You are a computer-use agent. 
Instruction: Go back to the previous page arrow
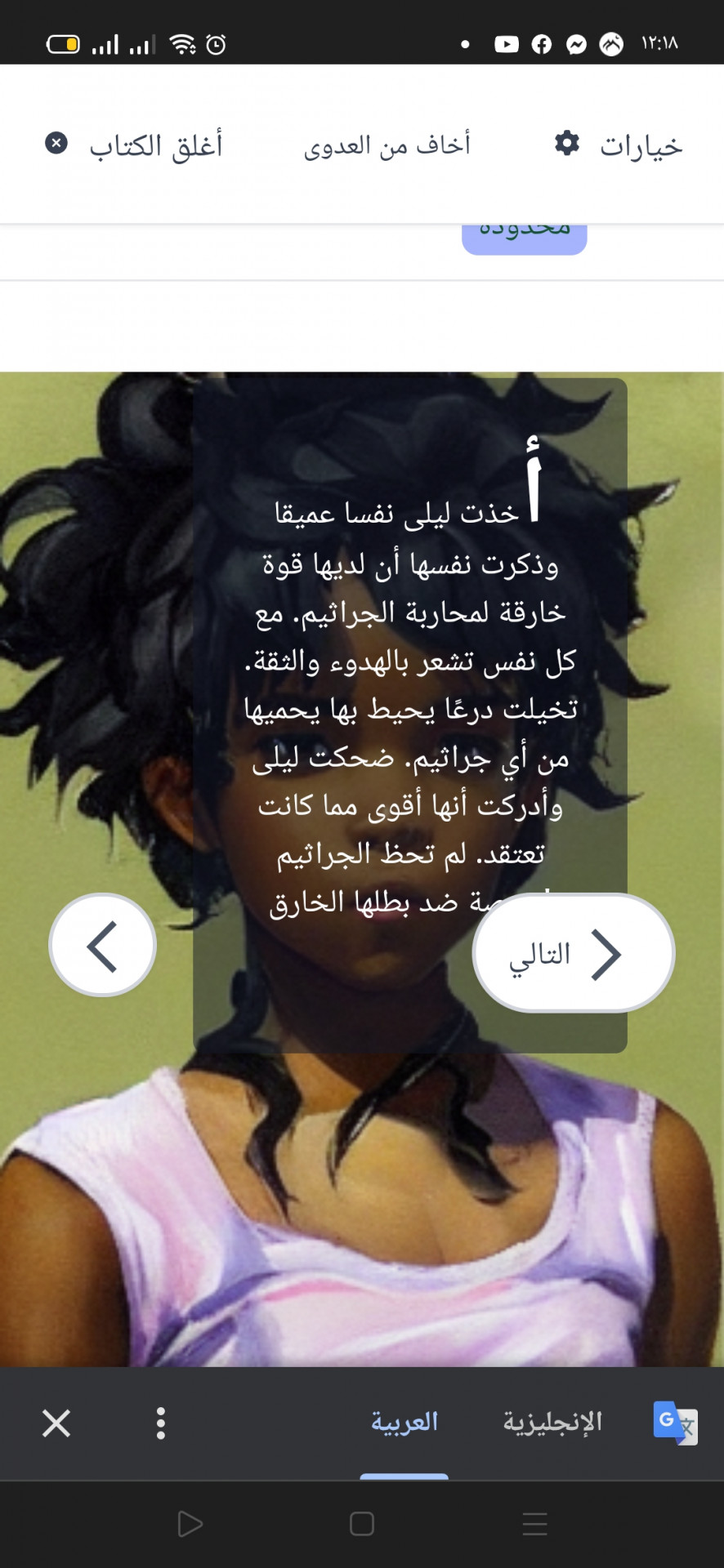click(103, 945)
